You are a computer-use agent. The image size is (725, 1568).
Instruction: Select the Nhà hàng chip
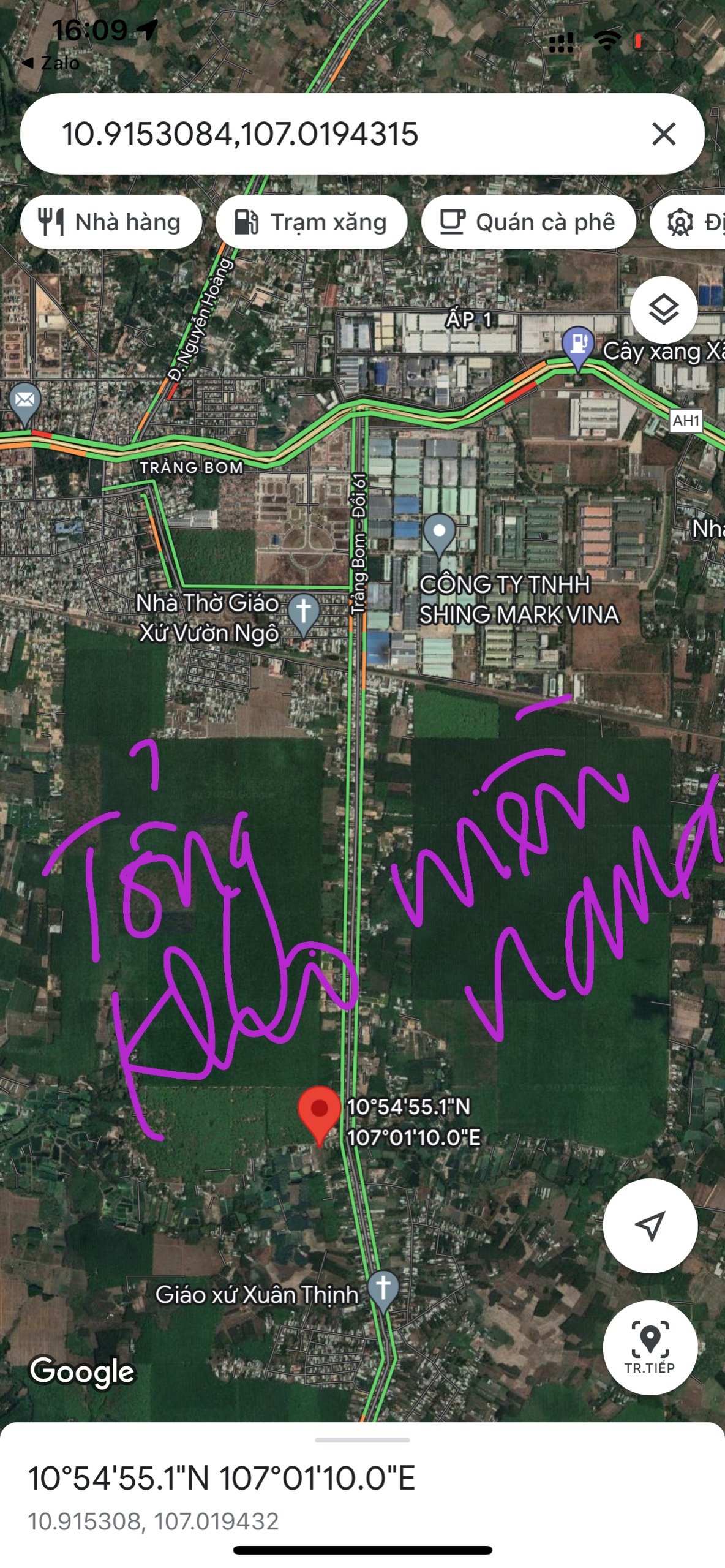click(x=111, y=222)
